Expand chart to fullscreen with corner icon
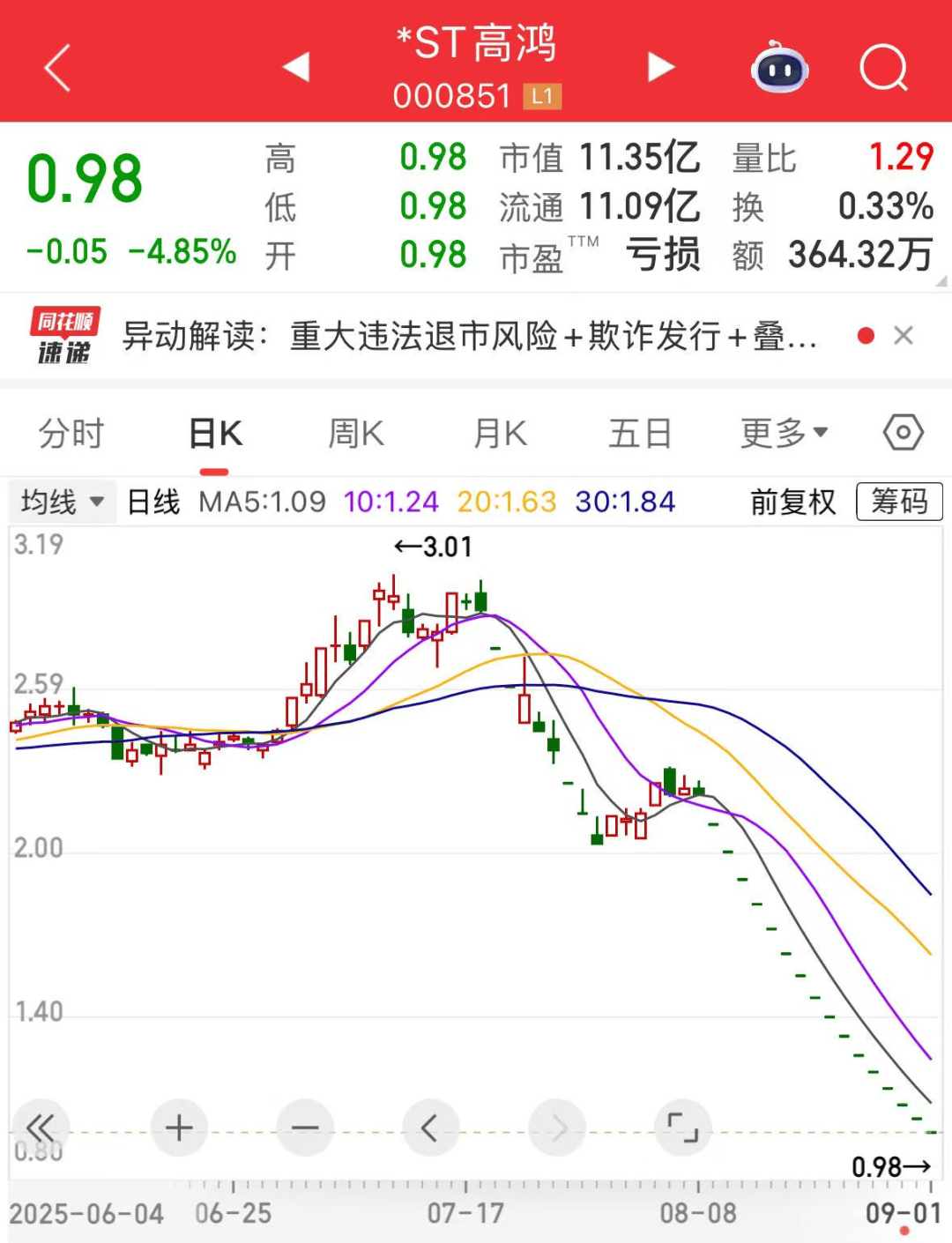 (683, 1127)
